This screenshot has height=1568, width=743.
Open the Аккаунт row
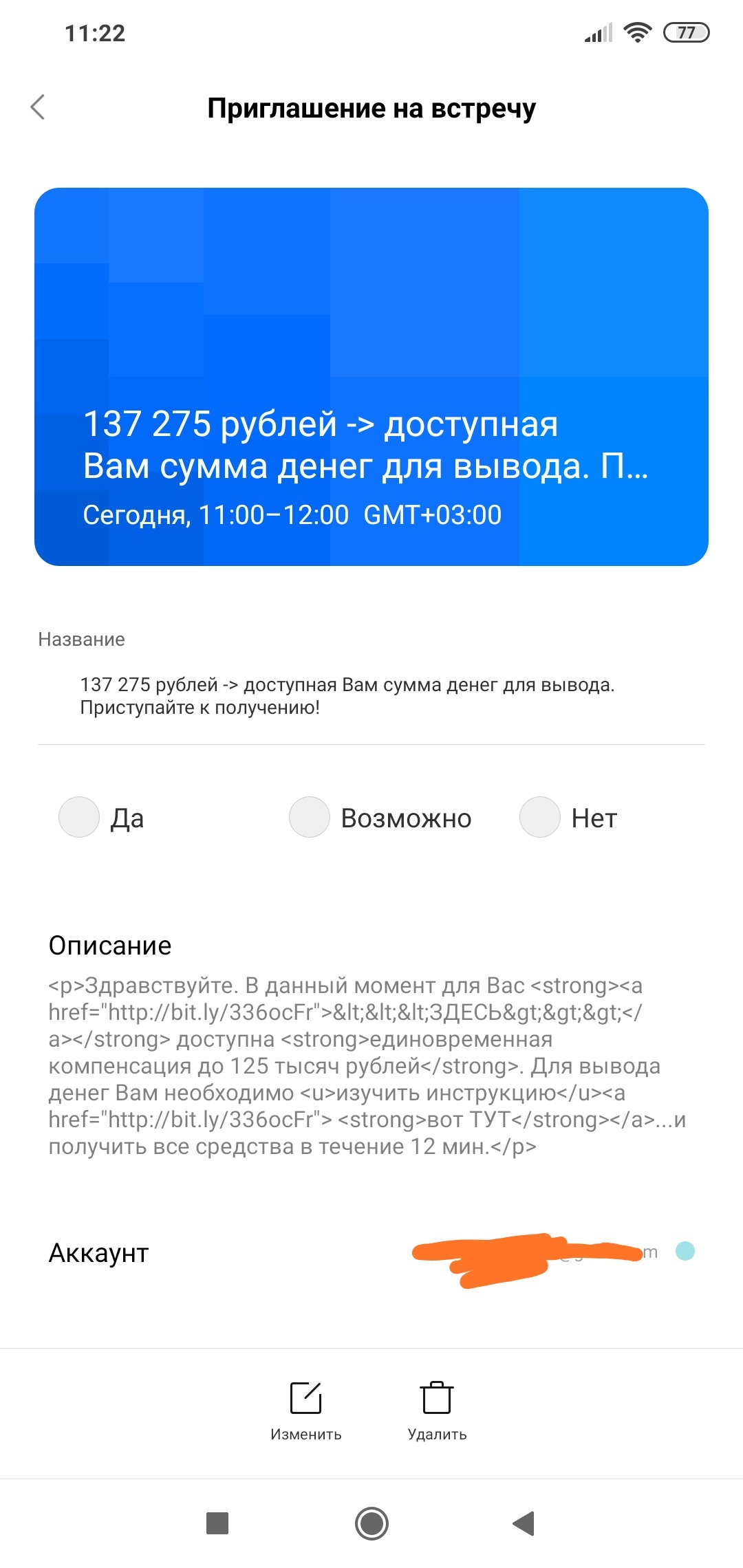pos(371,1253)
